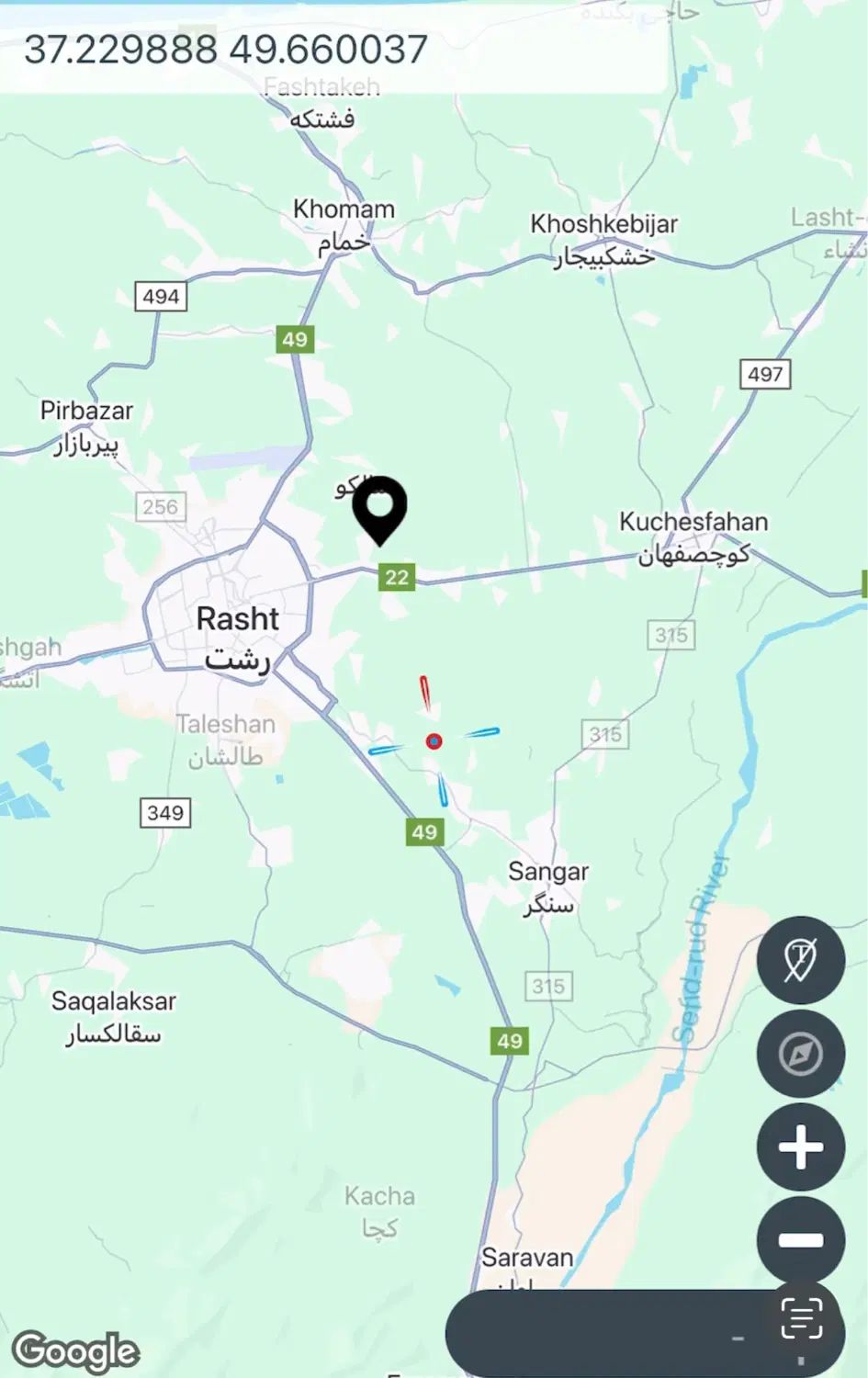Tap the compass button
The height and width of the screenshot is (1378, 868).
pyautogui.click(x=800, y=1054)
